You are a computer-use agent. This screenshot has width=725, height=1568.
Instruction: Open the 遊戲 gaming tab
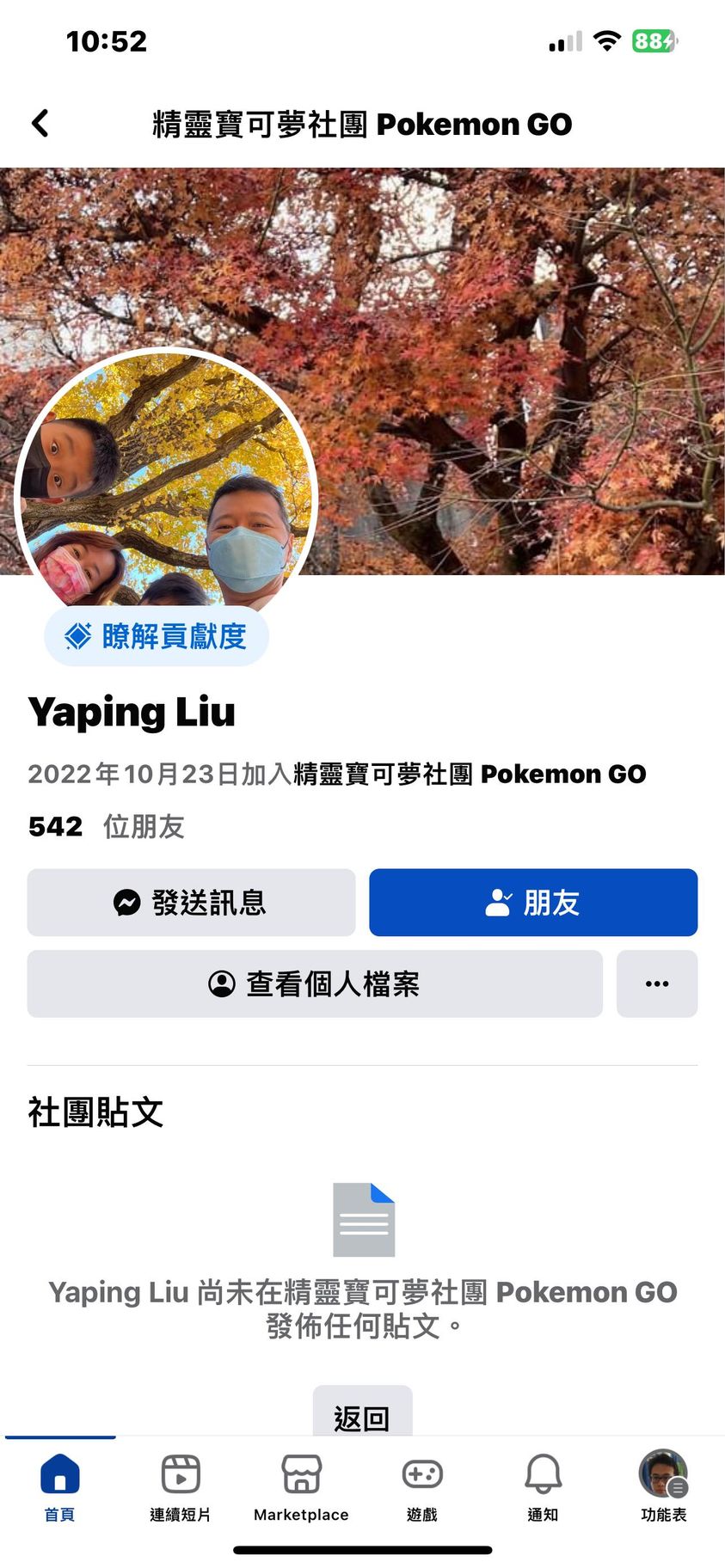(x=422, y=1487)
